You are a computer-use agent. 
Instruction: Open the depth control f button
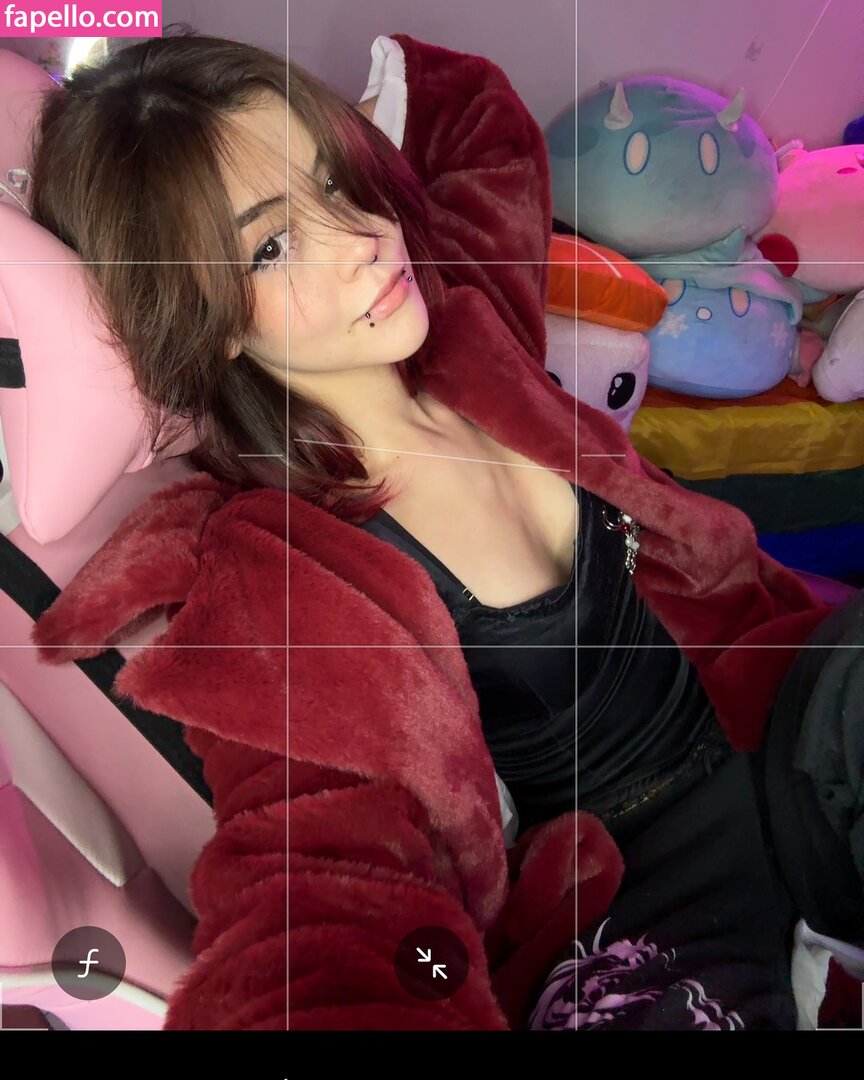coord(89,963)
